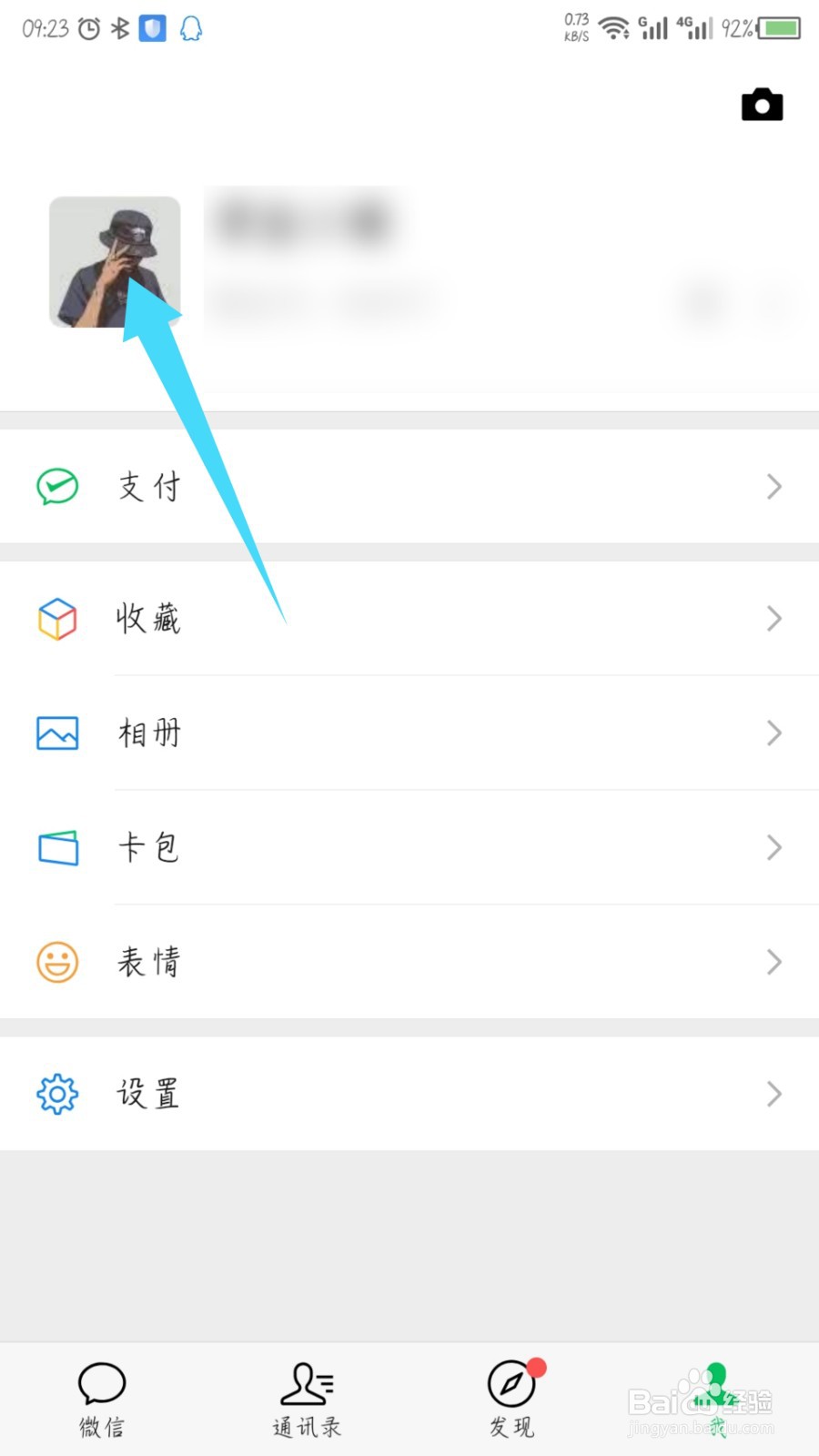This screenshot has height=1456, width=819.
Task: Tap the profile avatar photo
Action: tap(115, 261)
